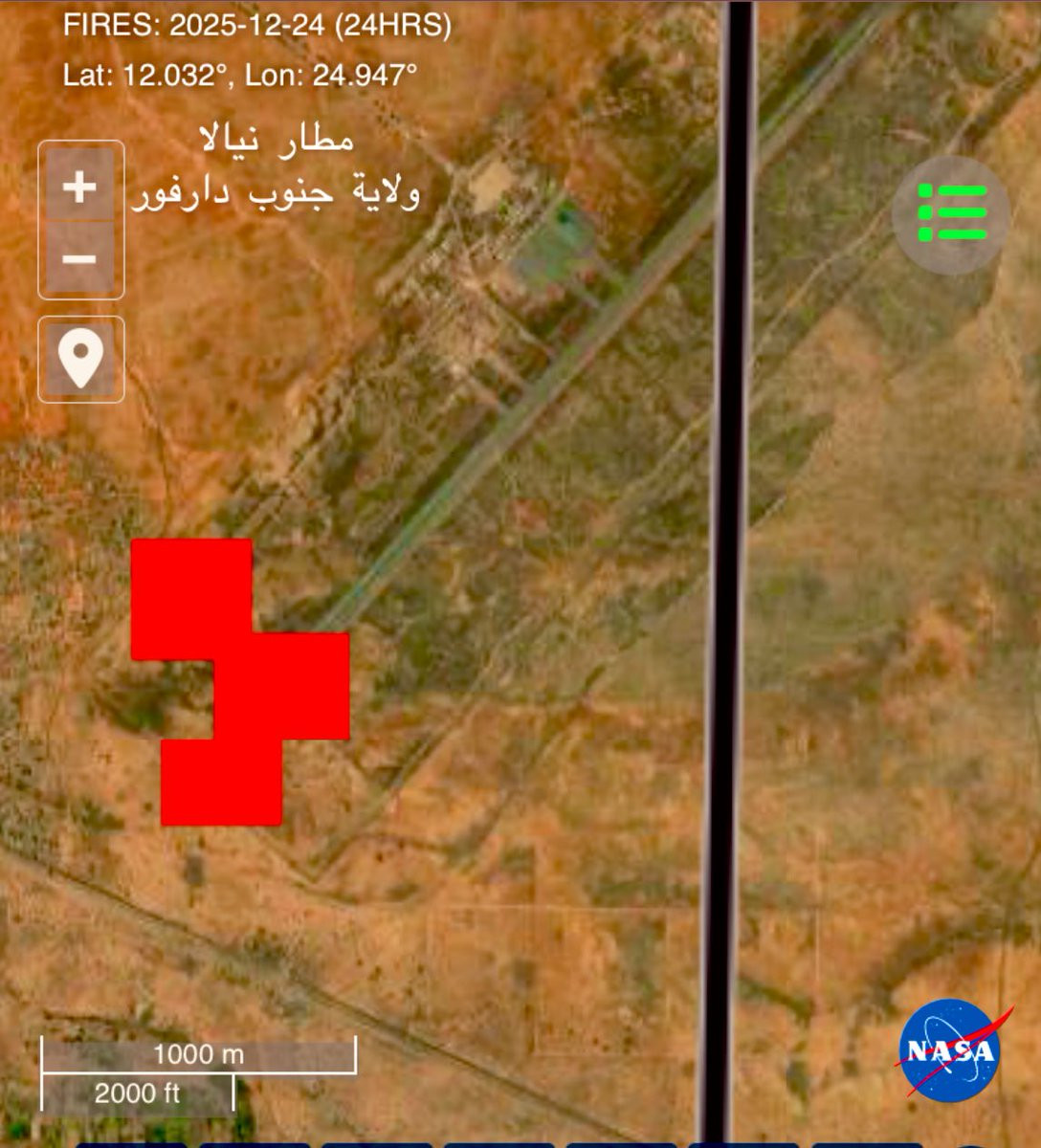Image resolution: width=1041 pixels, height=1148 pixels.
Task: Tap the location pin button
Action: (x=80, y=359)
